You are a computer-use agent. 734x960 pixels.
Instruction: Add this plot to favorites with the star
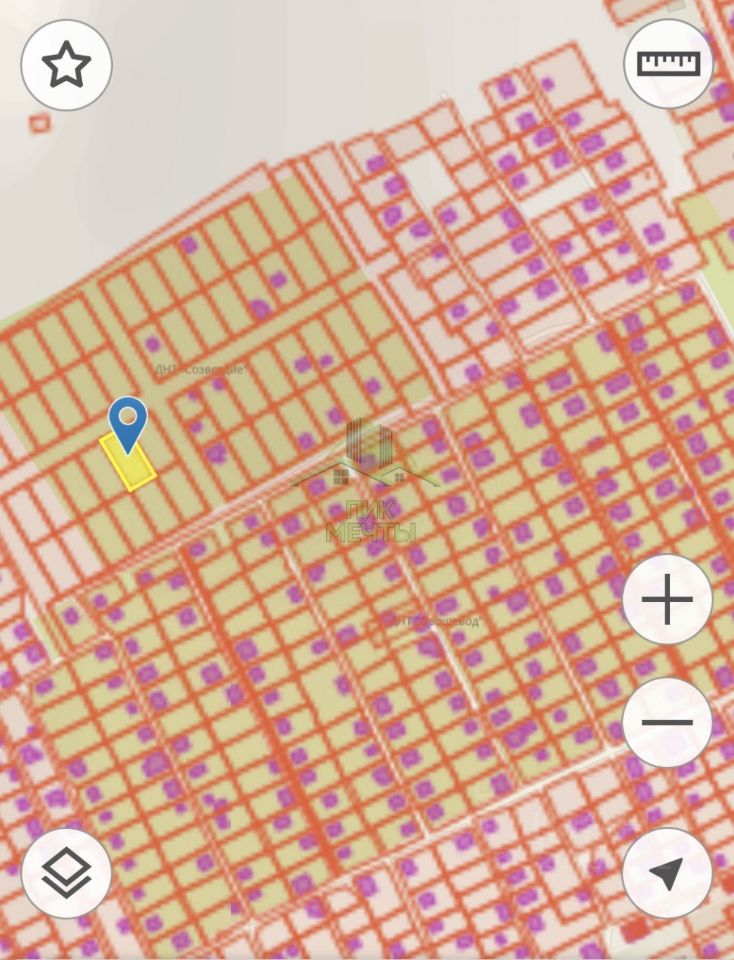coord(66,65)
